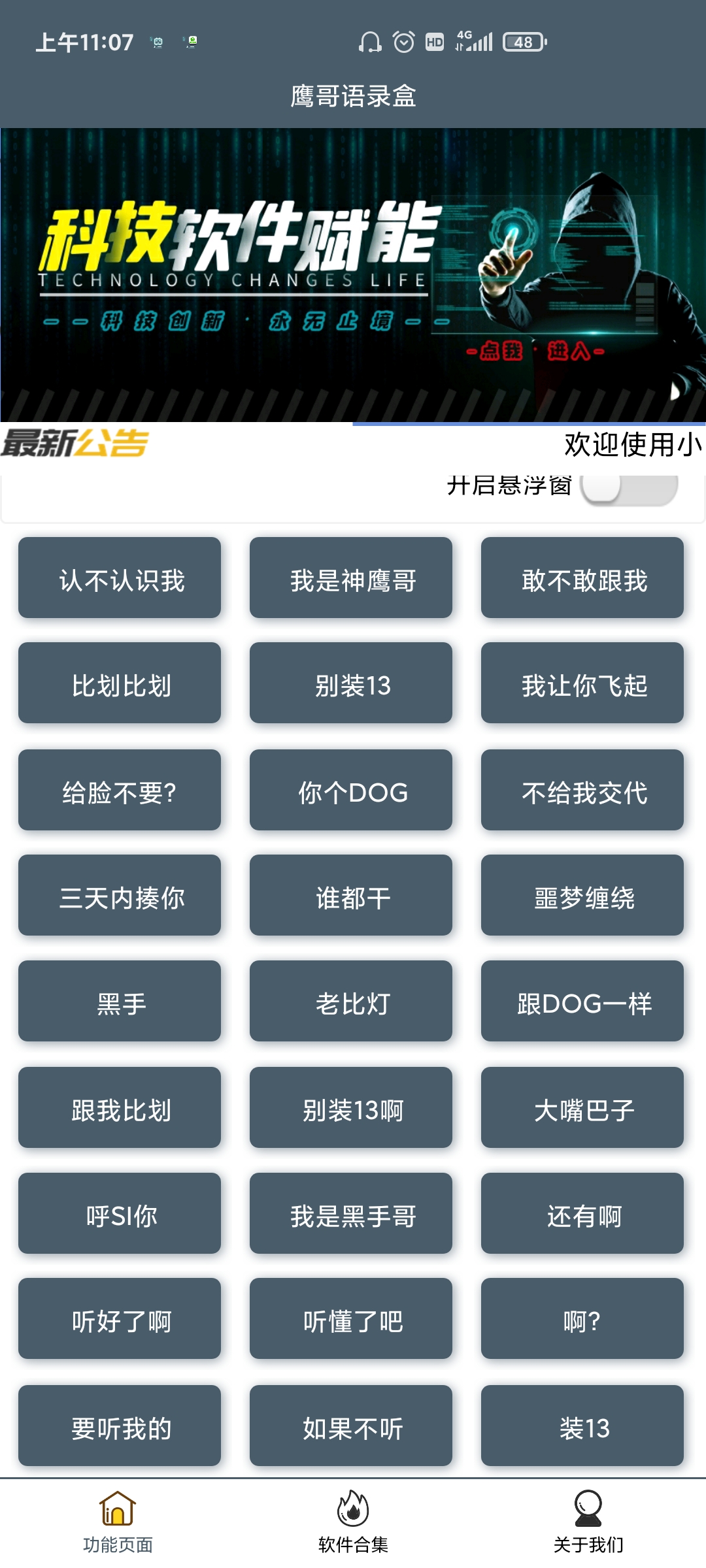Tap the 我是神鹰哥 button

[351, 578]
